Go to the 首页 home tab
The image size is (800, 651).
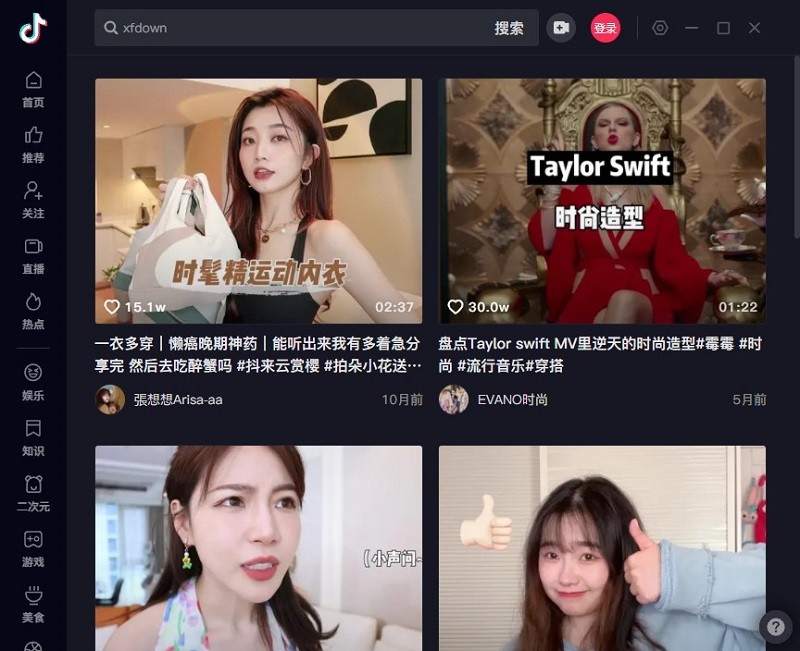[x=33, y=89]
